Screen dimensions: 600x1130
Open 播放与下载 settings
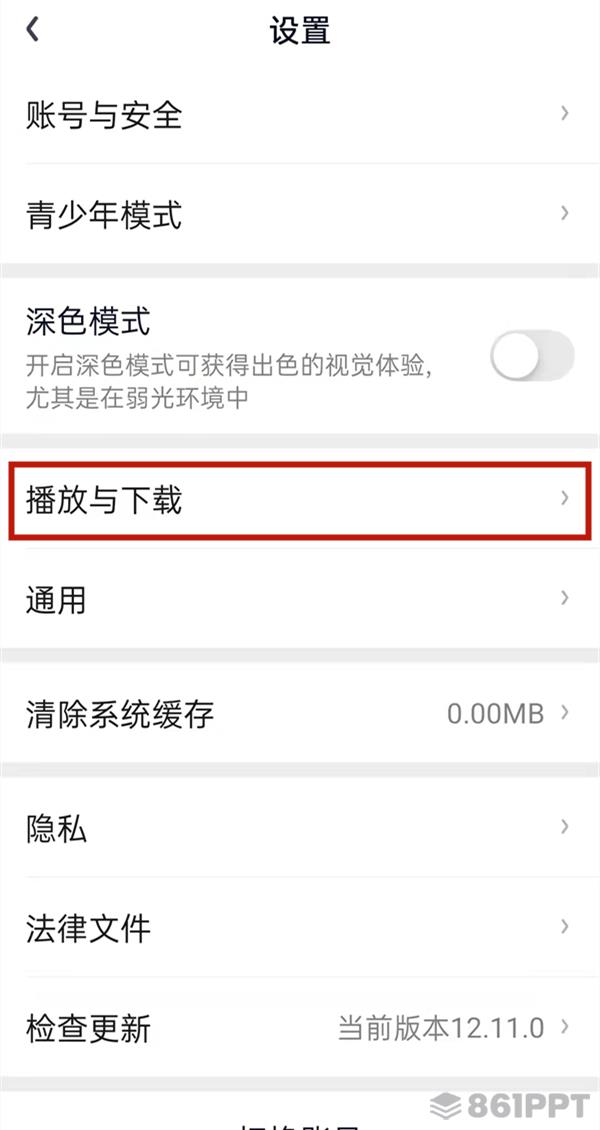click(300, 498)
